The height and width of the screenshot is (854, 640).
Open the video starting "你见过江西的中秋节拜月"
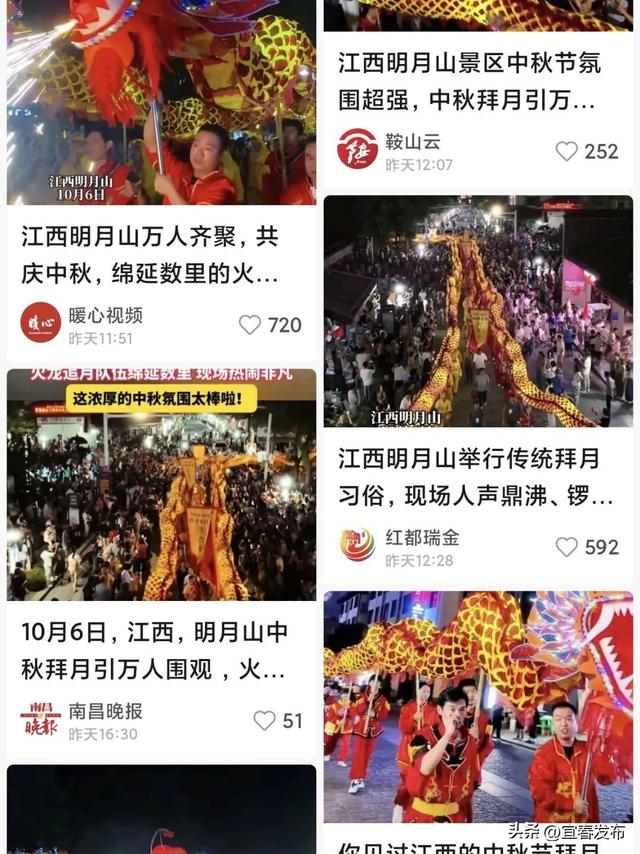tap(477, 707)
